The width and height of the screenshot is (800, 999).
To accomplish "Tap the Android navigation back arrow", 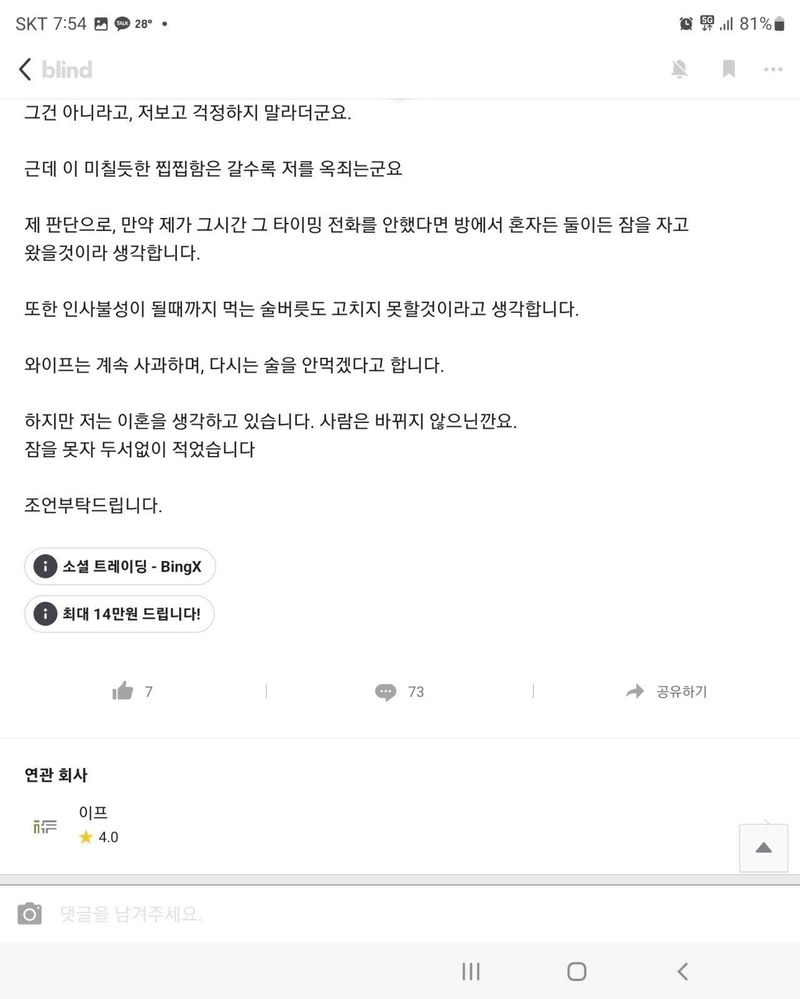I will click(683, 970).
